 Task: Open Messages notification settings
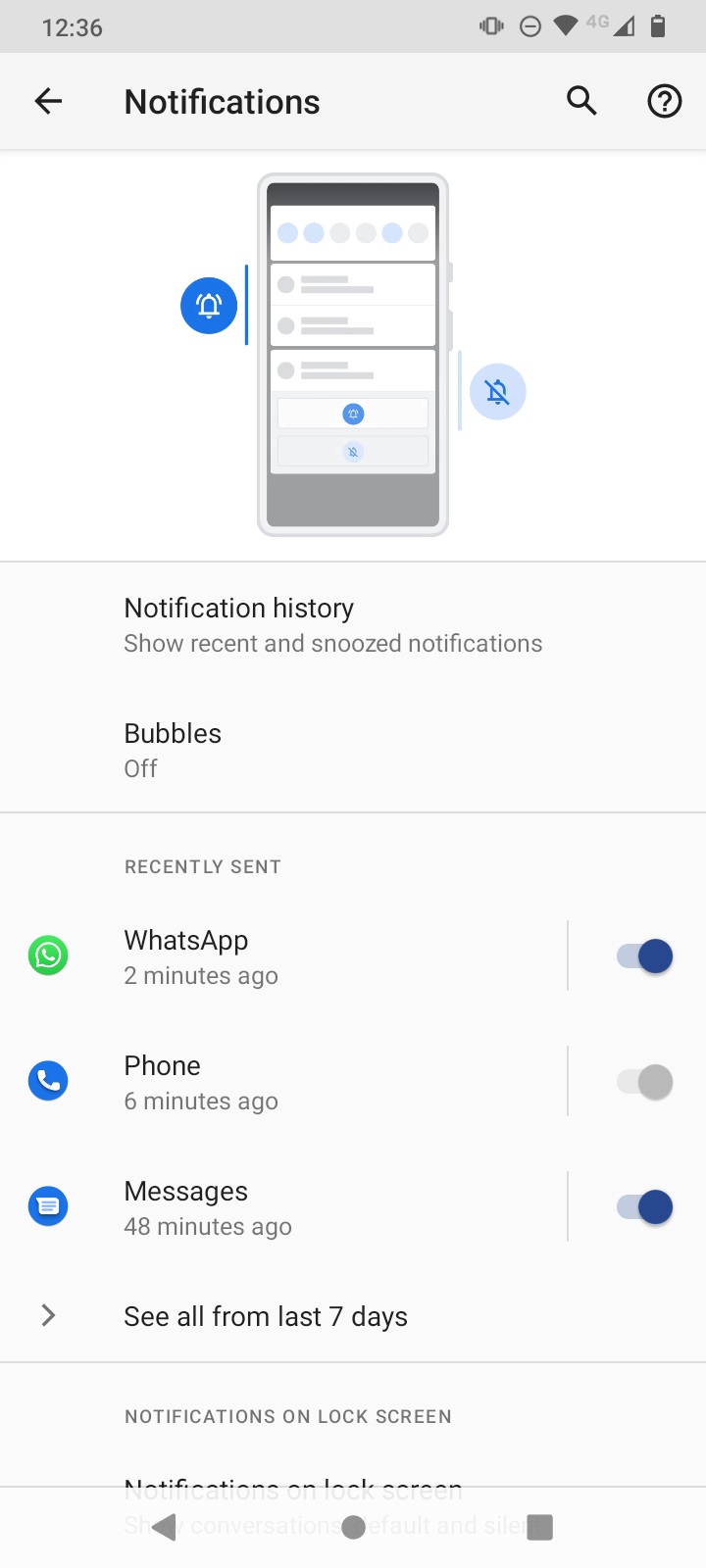tap(294, 1207)
